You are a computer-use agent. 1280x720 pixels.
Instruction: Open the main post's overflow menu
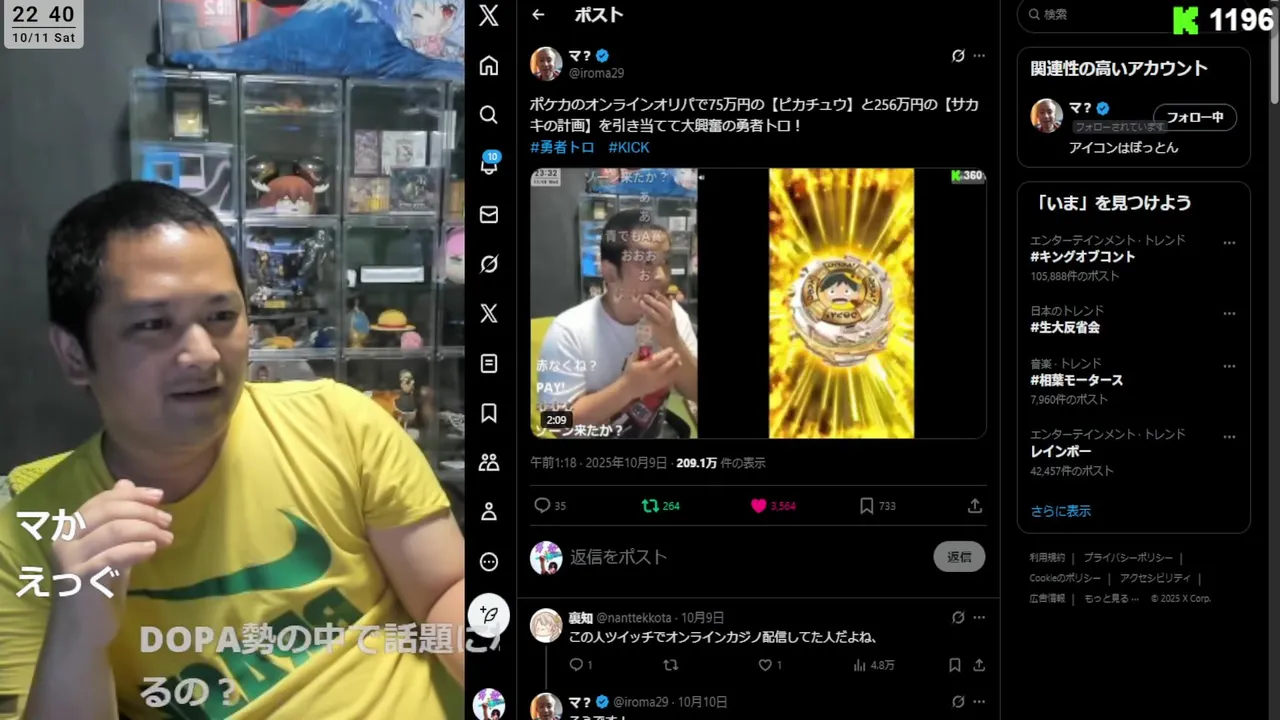(x=979, y=56)
